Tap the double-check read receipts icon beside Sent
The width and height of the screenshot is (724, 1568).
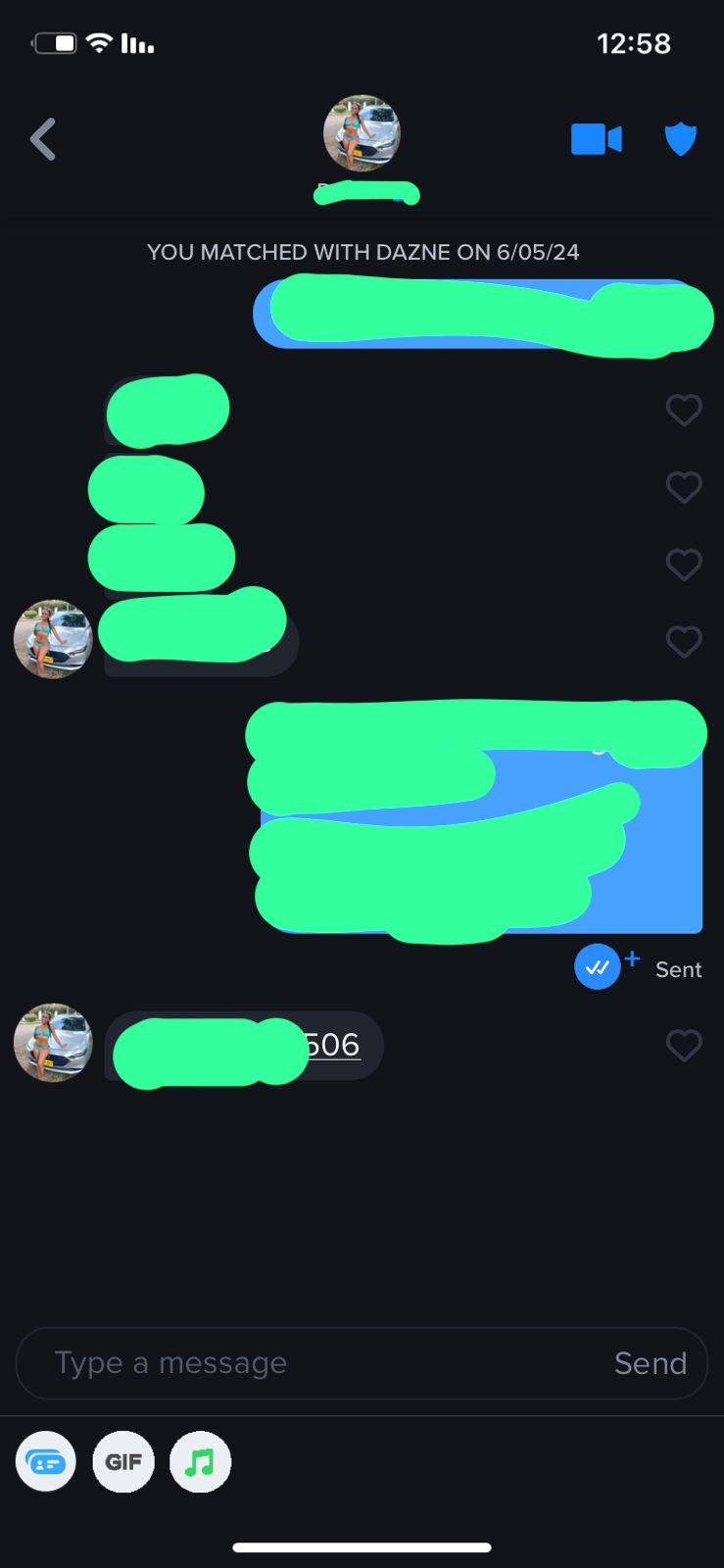[597, 968]
